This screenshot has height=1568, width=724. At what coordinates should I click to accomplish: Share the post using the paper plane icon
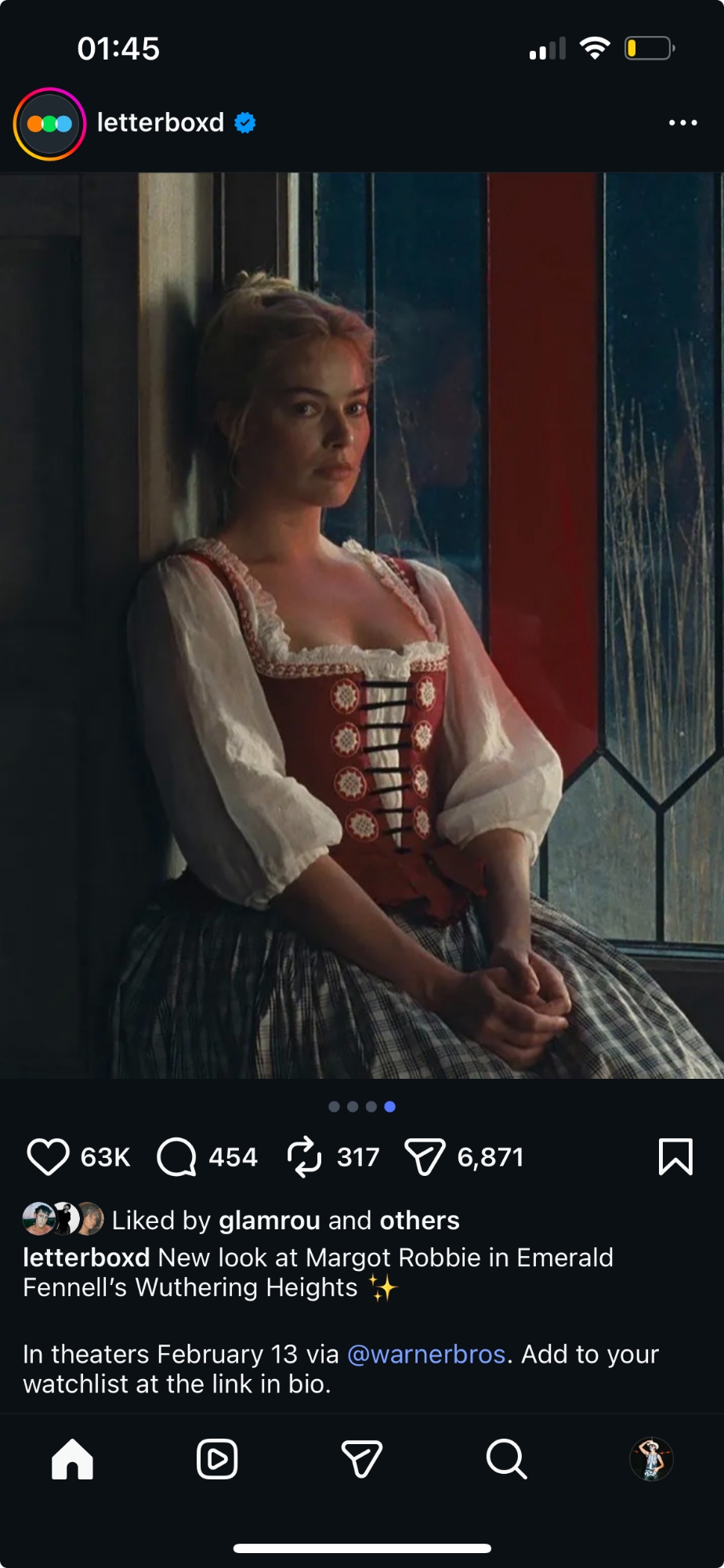(425, 1157)
